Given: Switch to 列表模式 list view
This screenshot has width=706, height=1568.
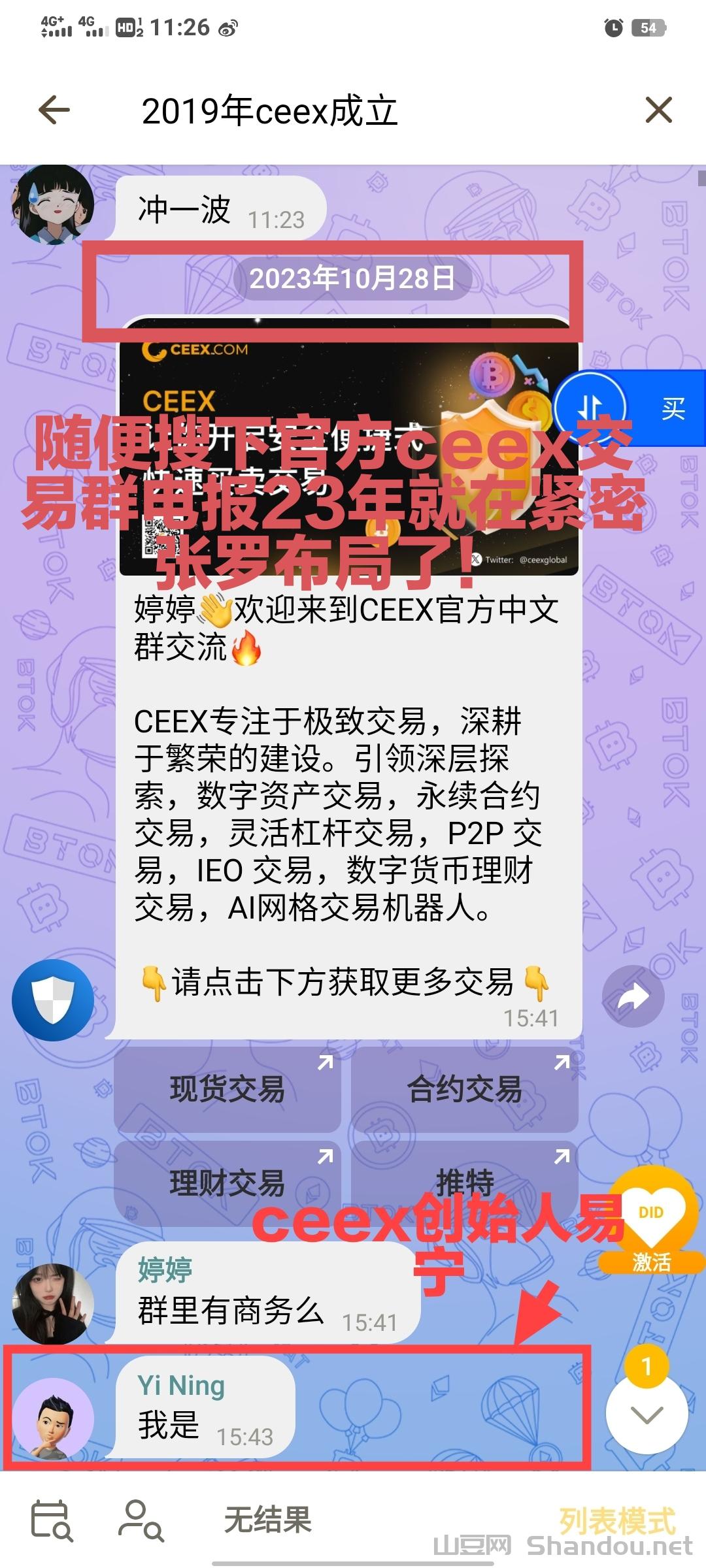Looking at the screenshot, I should pos(616,1520).
